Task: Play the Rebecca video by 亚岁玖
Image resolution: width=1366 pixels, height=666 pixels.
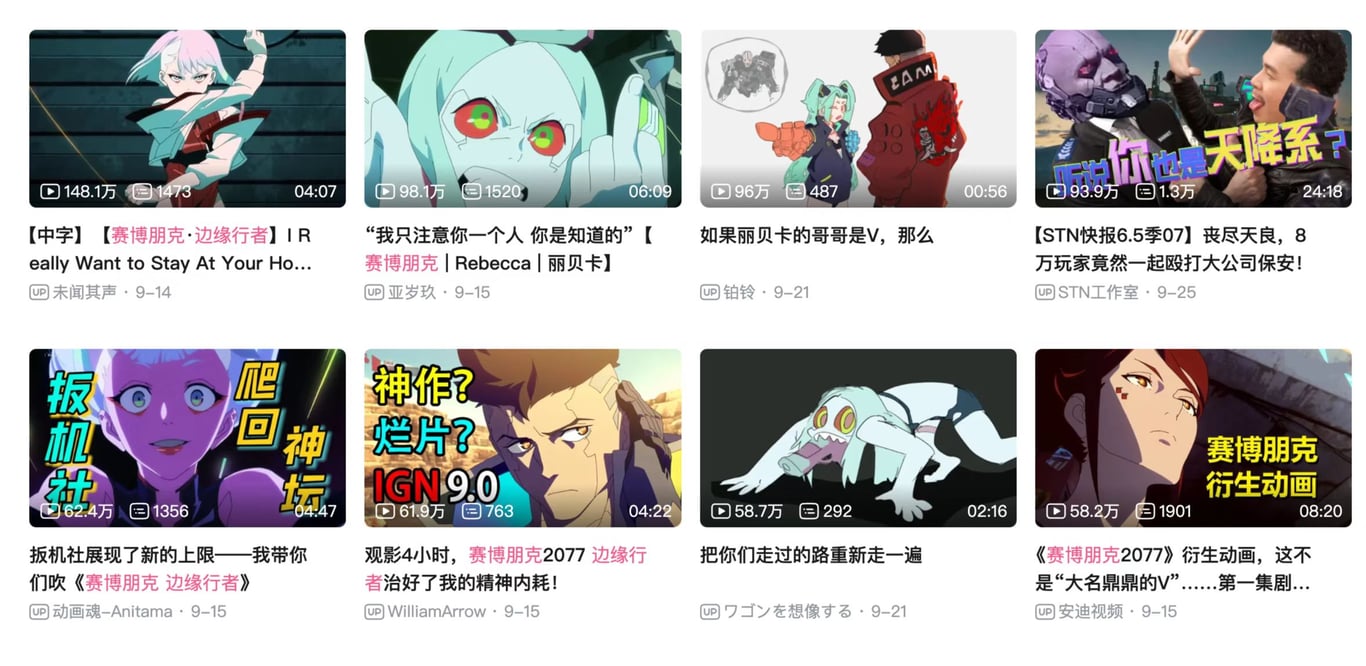Action: (x=522, y=118)
